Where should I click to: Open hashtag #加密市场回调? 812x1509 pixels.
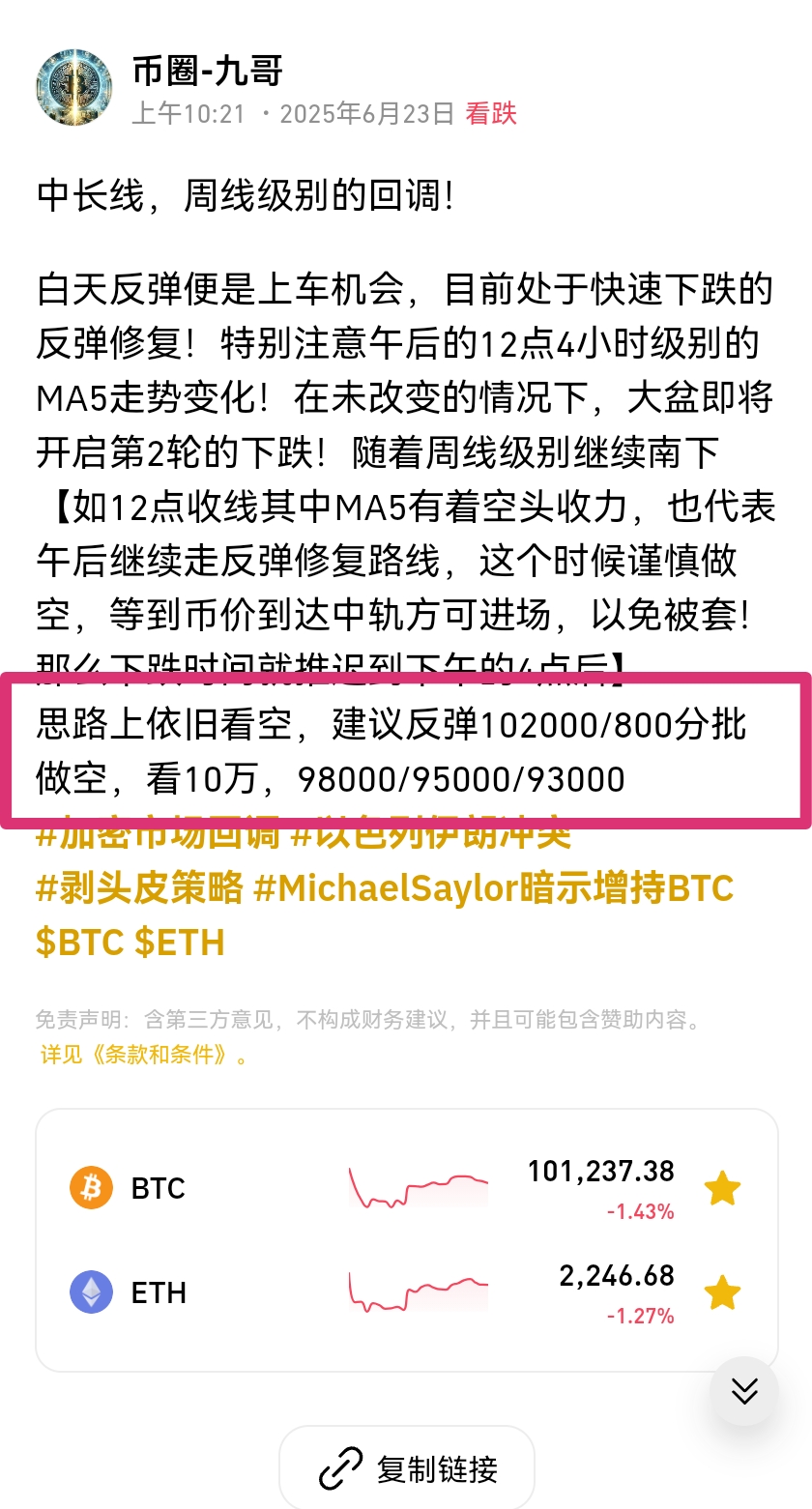tap(157, 837)
